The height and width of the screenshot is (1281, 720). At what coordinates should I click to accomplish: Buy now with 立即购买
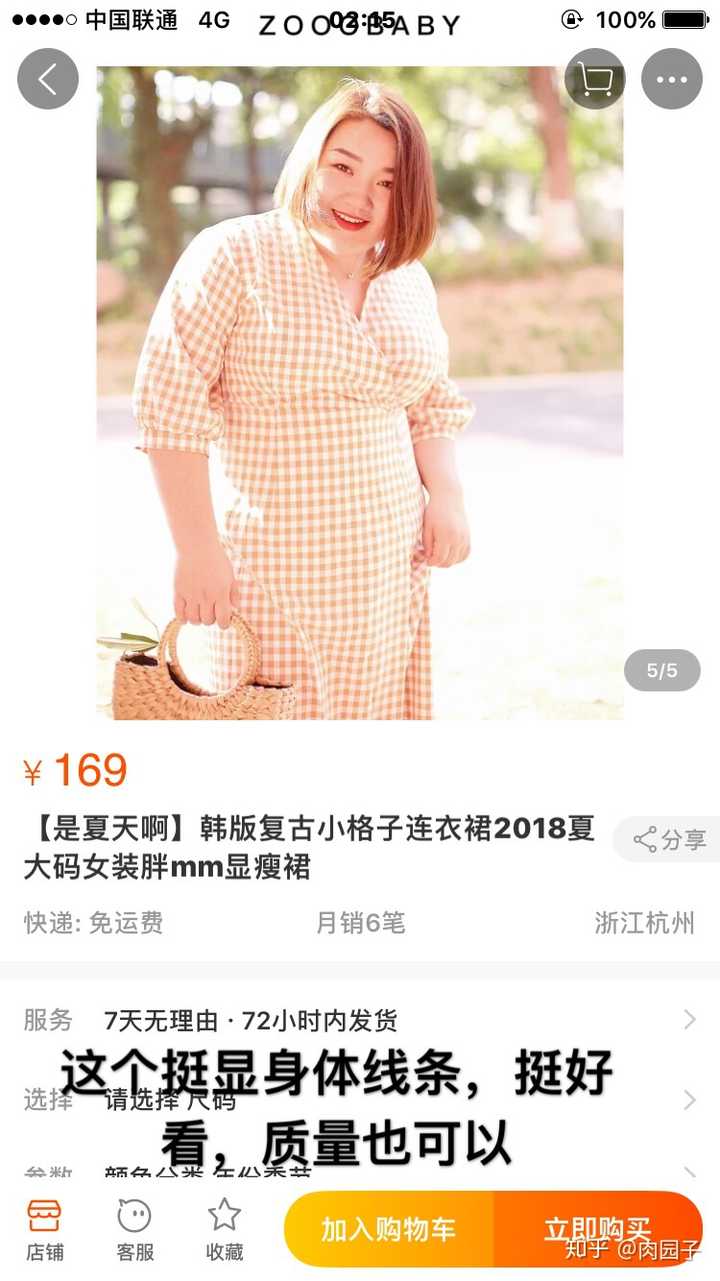(x=598, y=1229)
